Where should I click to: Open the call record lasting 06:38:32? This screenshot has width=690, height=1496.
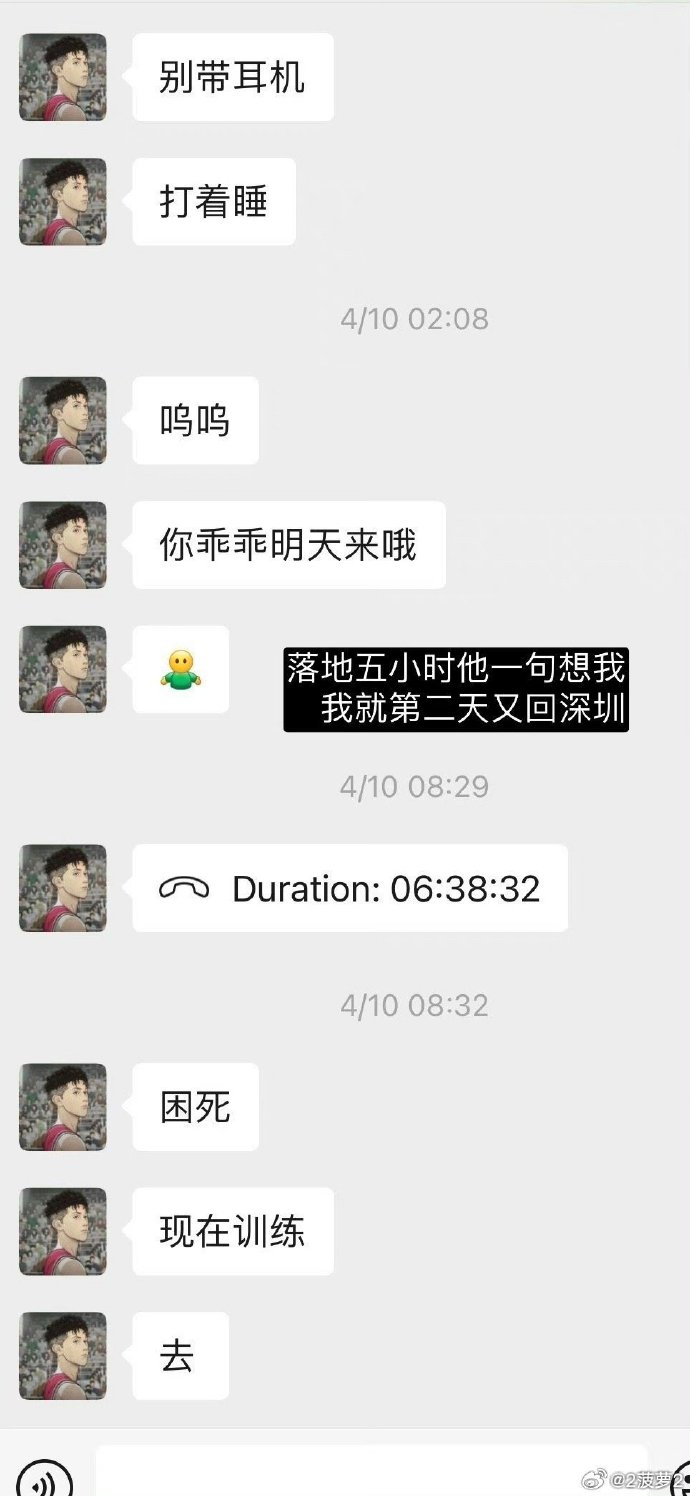point(350,888)
